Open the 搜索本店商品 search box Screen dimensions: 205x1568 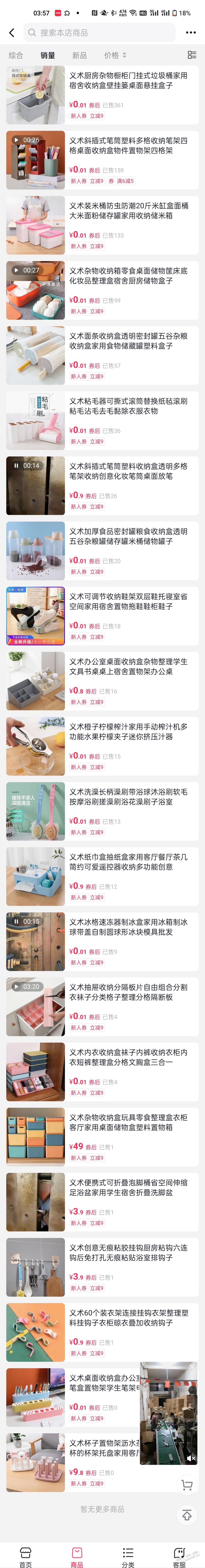click(100, 32)
